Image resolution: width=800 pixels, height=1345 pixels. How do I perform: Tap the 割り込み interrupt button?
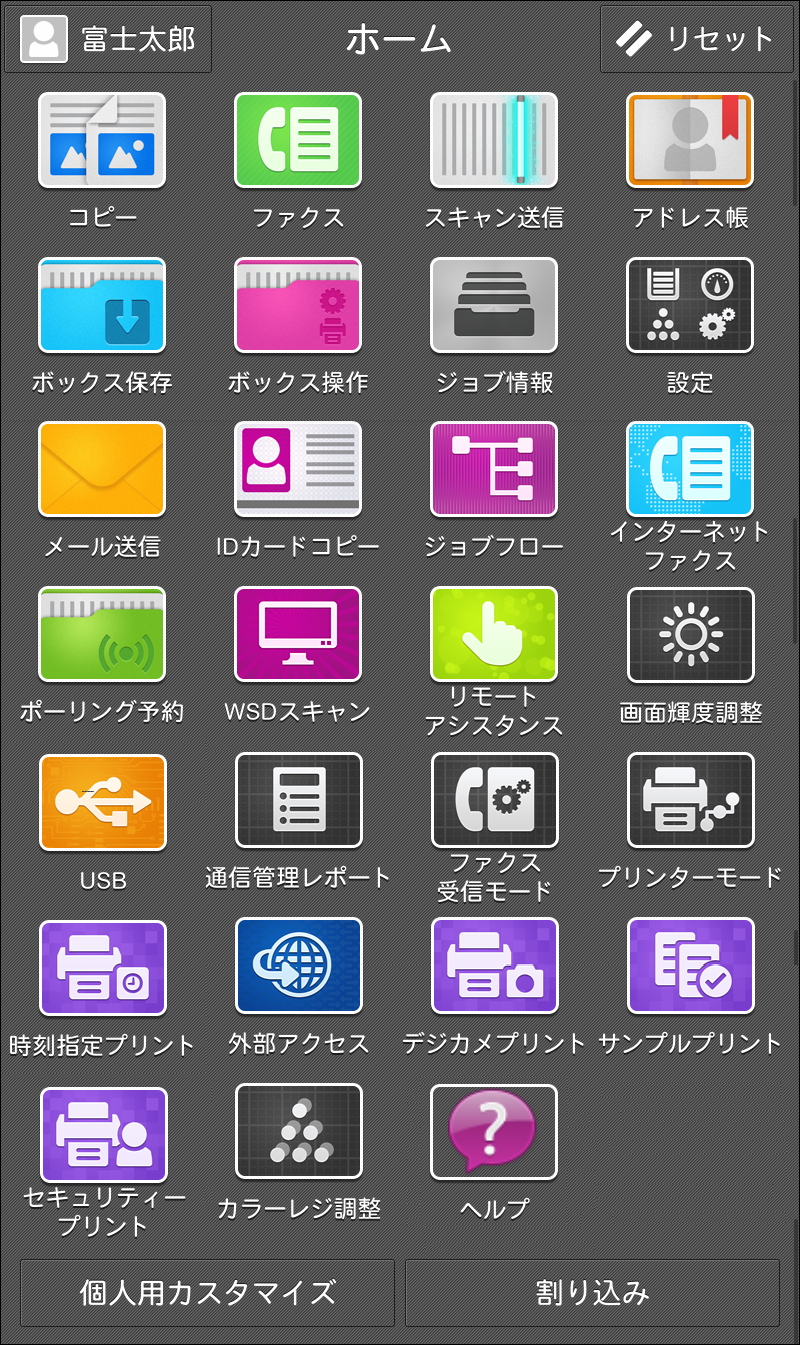(592, 1292)
